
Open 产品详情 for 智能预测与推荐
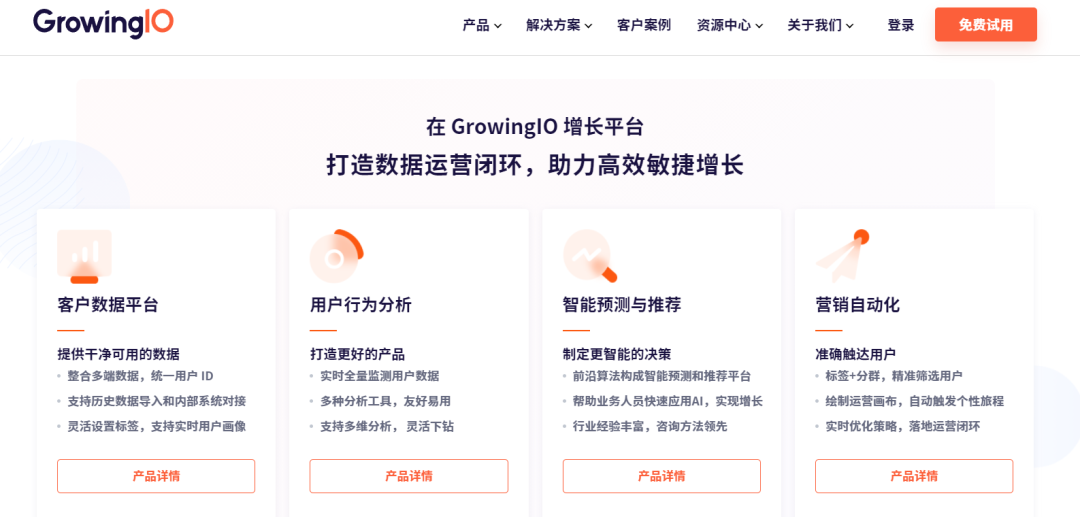[x=661, y=476]
